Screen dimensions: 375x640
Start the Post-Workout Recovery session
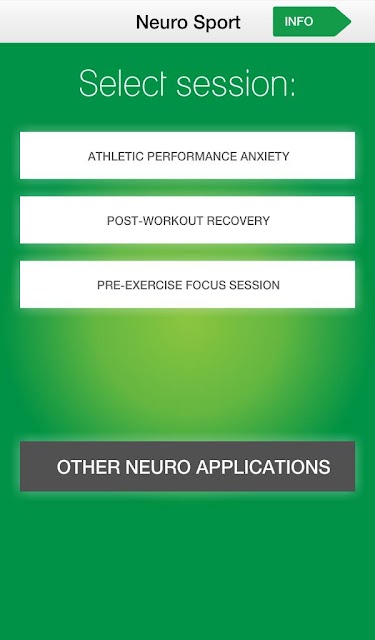point(187,220)
